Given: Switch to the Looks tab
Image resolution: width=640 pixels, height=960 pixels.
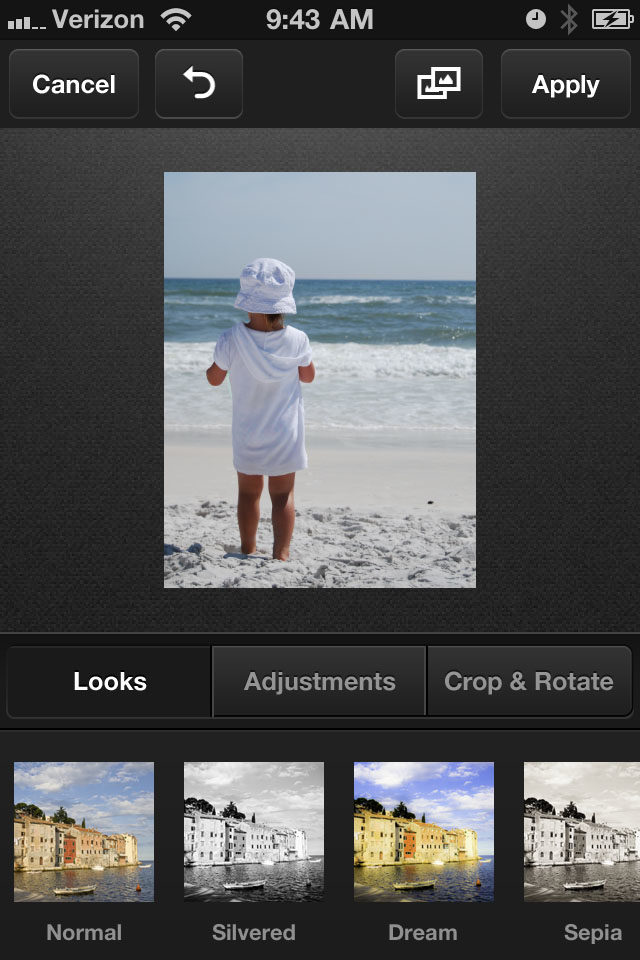Looking at the screenshot, I should (x=110, y=682).
